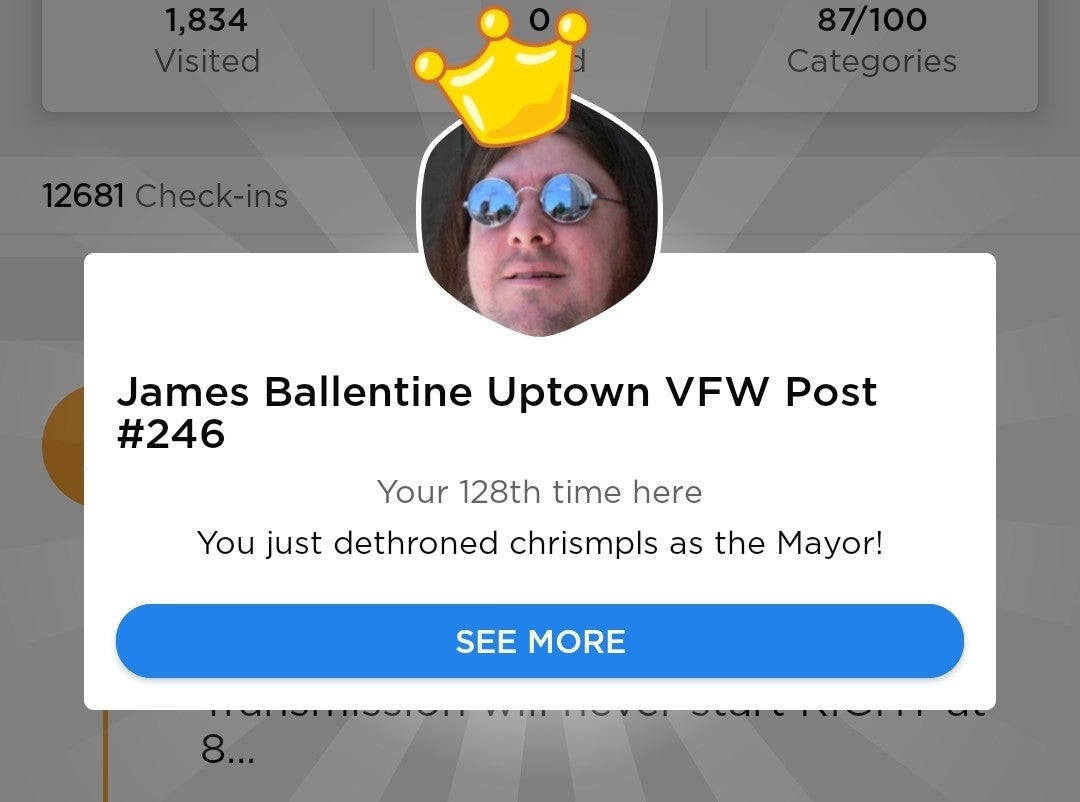Screen dimensions: 1080x802
Task: Tap the SEE MORE button
Action: [x=540, y=641]
